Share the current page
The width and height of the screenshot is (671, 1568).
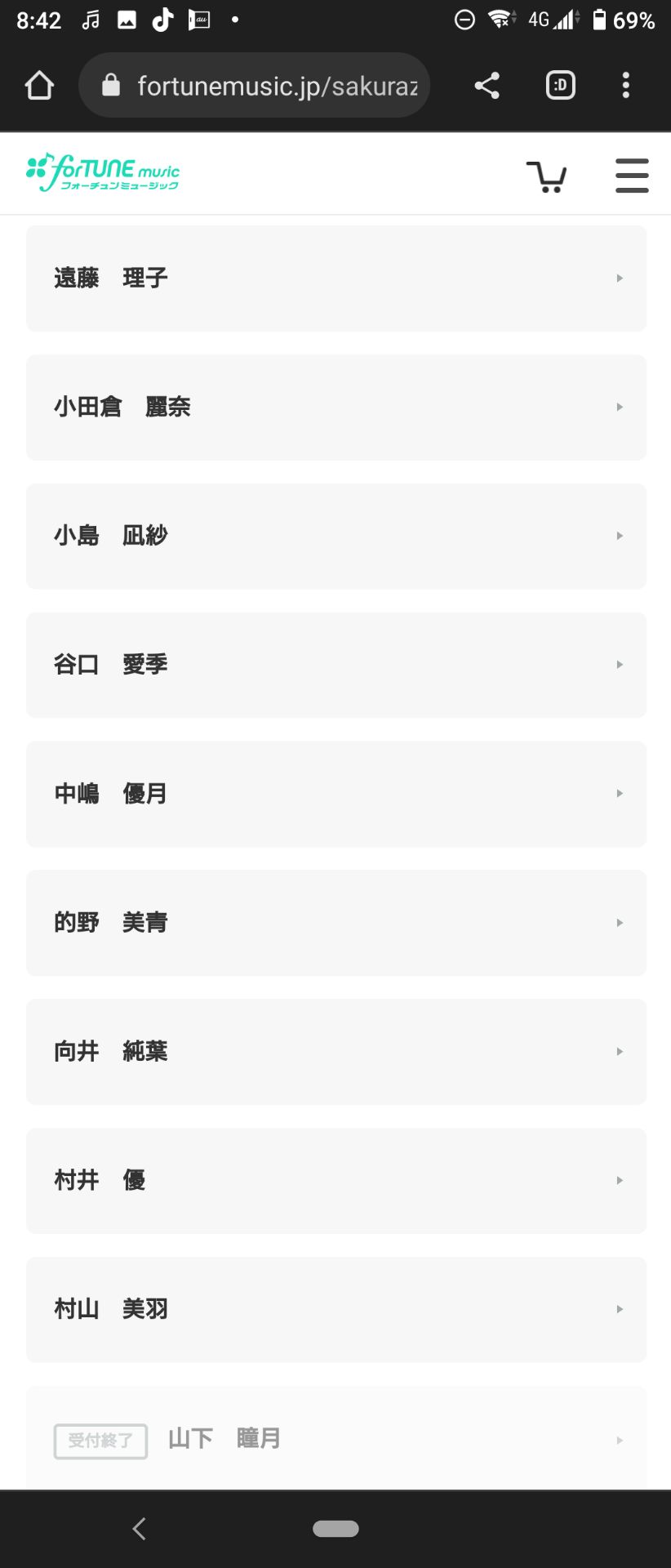point(487,84)
